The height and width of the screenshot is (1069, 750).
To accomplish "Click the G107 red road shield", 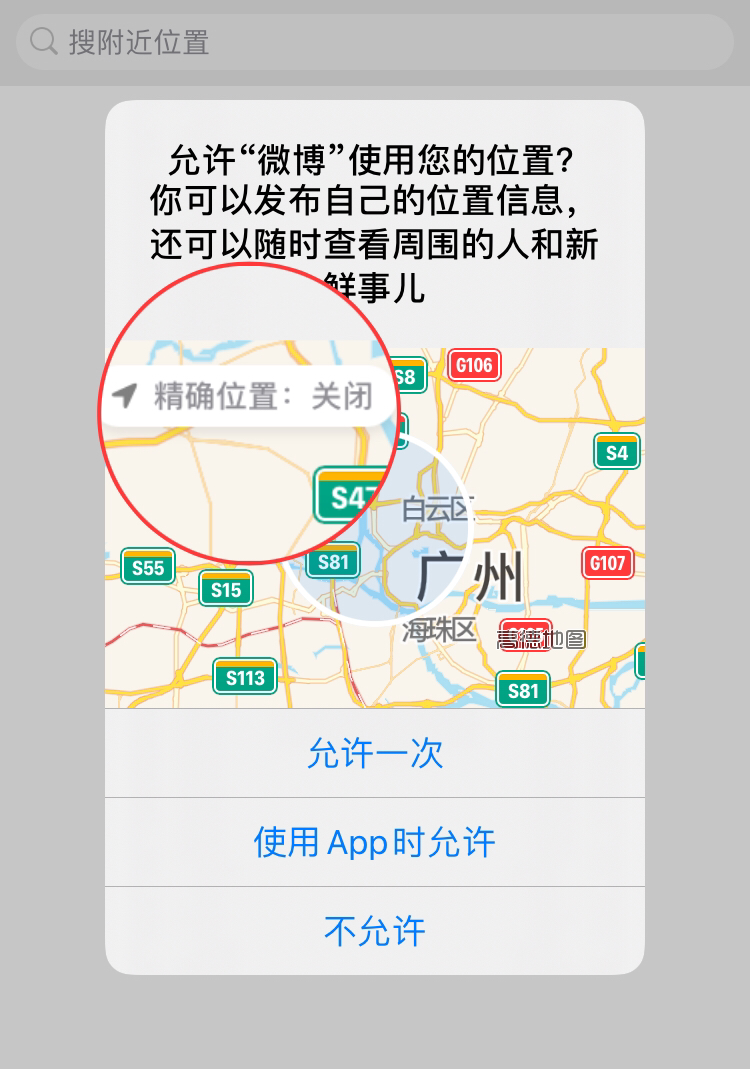I will tap(607, 563).
